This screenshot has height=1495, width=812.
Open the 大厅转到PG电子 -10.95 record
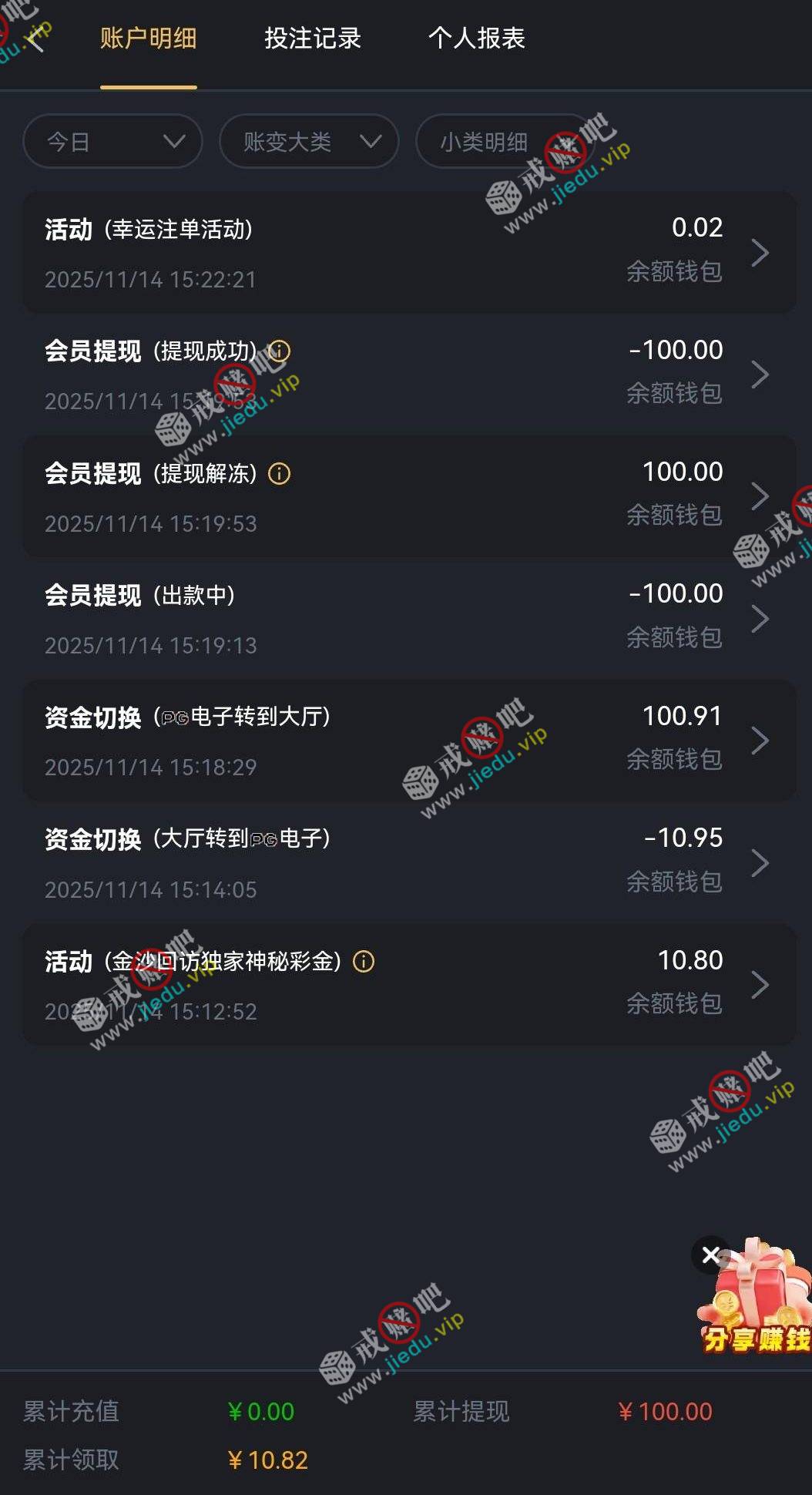point(408,862)
